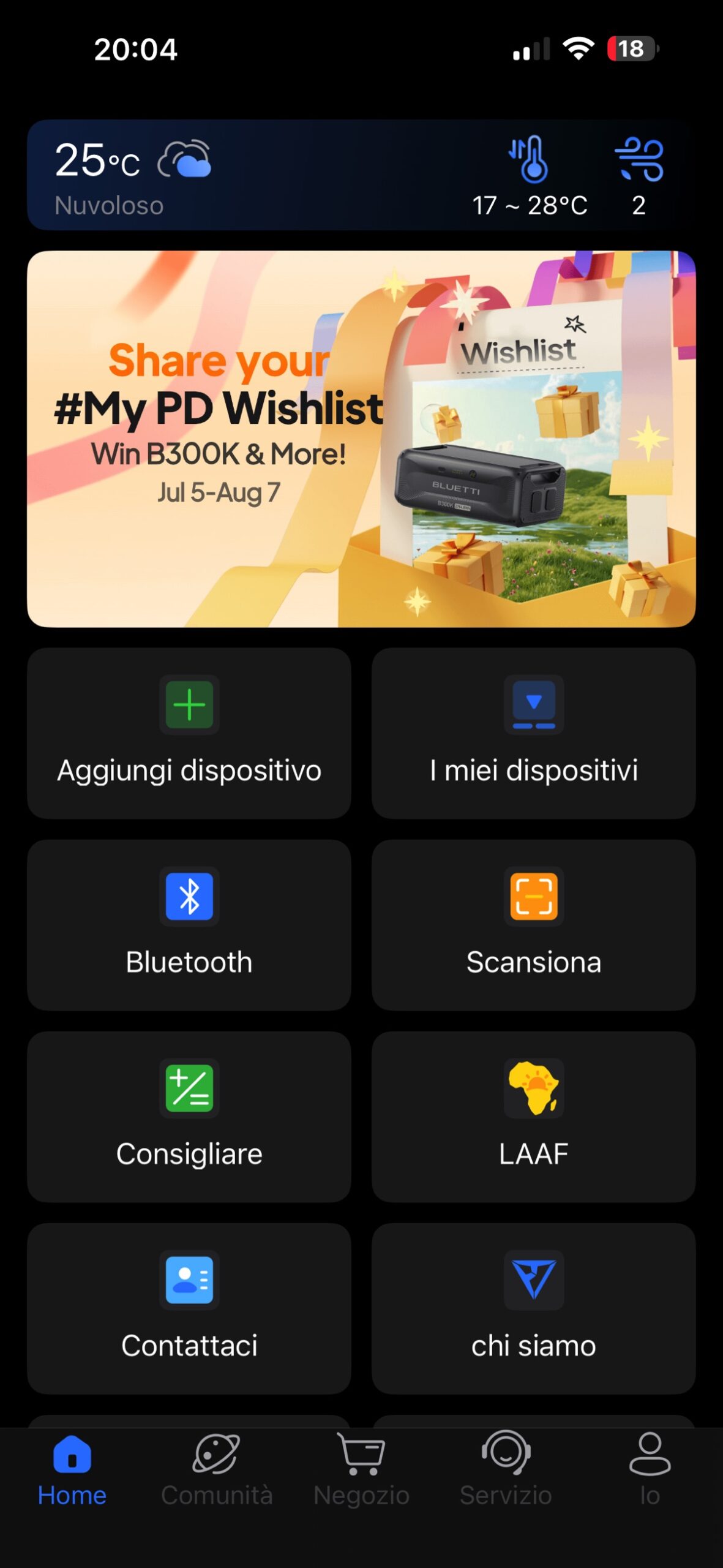Open the Bluetooth tile
The image size is (723, 1568).
(189, 925)
